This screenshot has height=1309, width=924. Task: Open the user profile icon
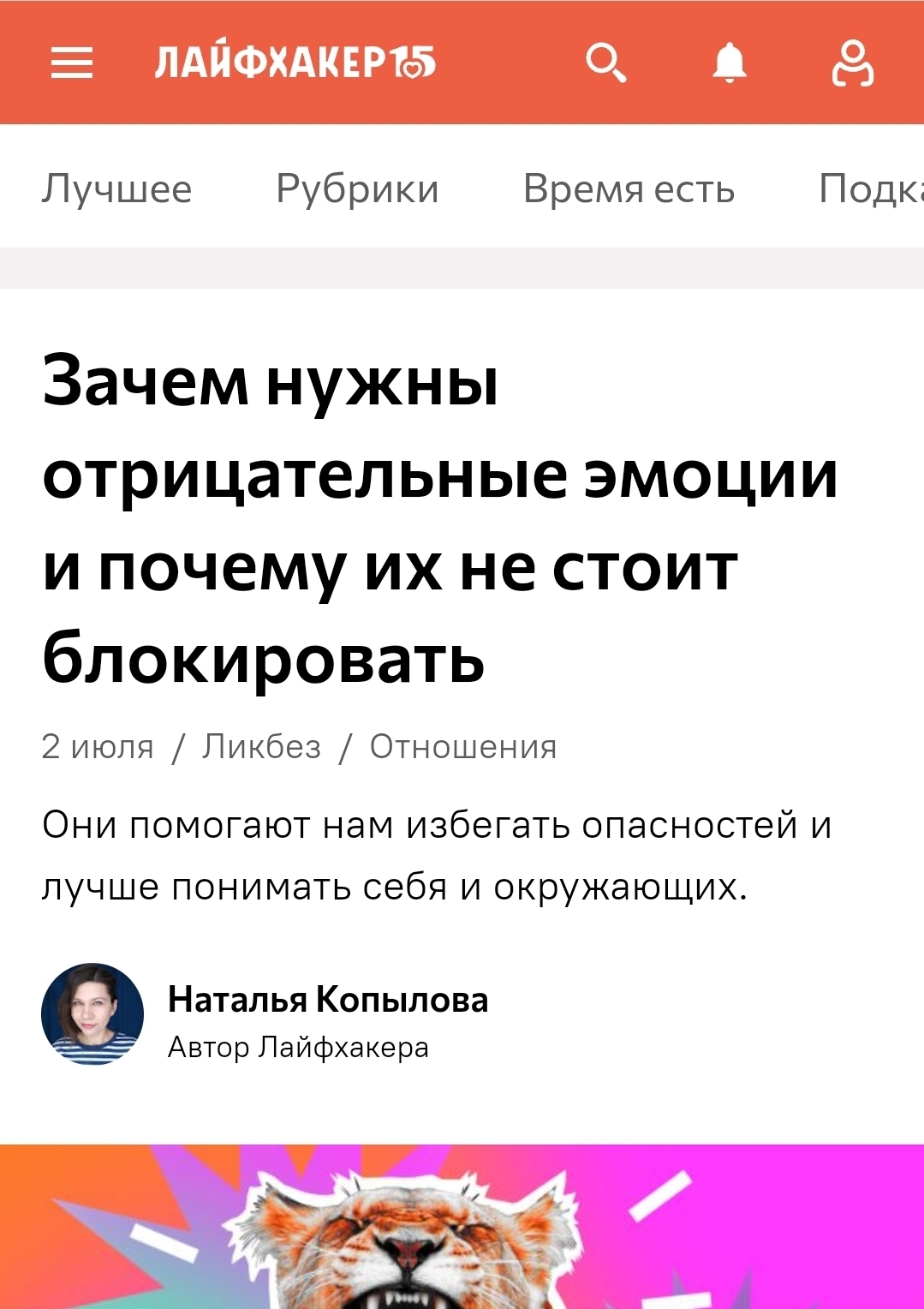tap(853, 63)
